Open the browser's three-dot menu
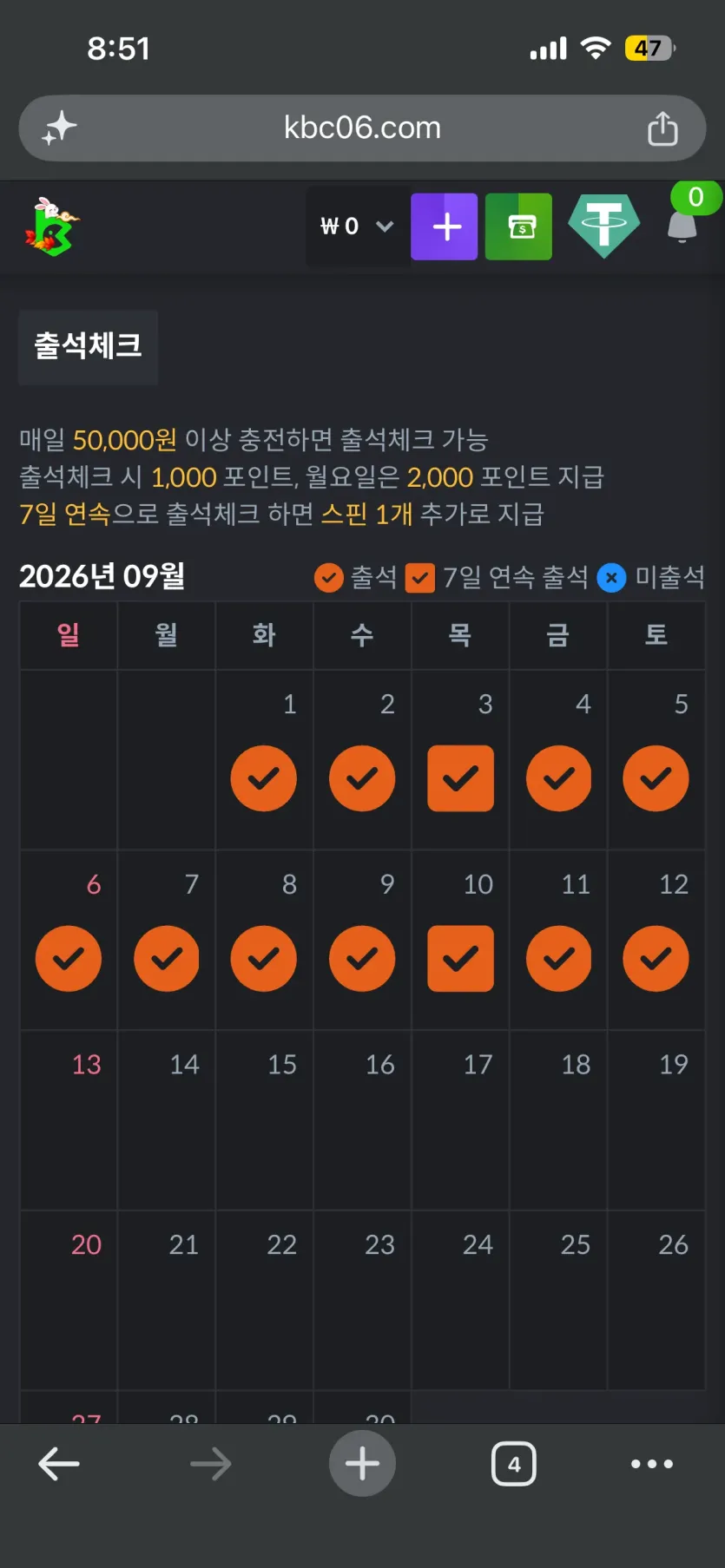 point(652,1464)
